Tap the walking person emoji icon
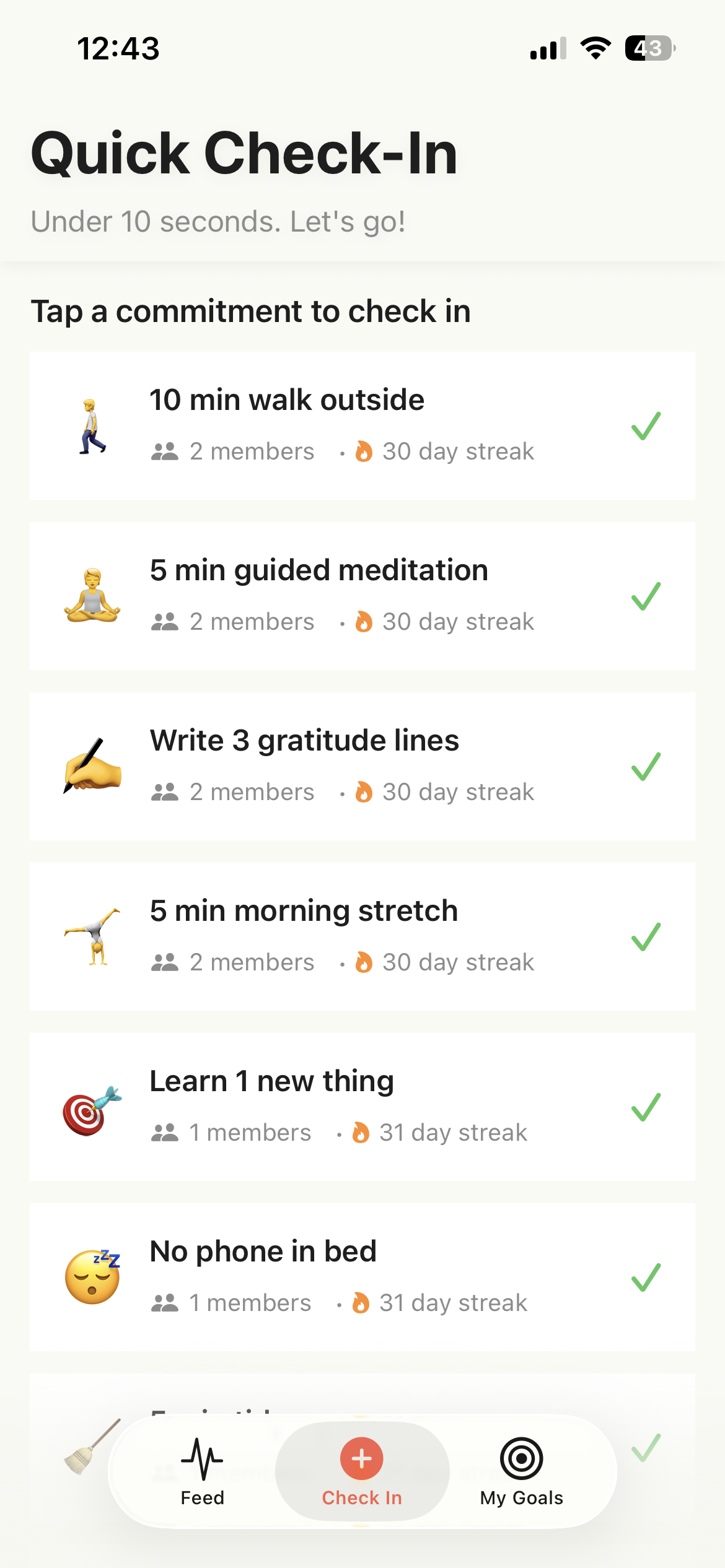The image size is (725, 1568). coord(92,426)
